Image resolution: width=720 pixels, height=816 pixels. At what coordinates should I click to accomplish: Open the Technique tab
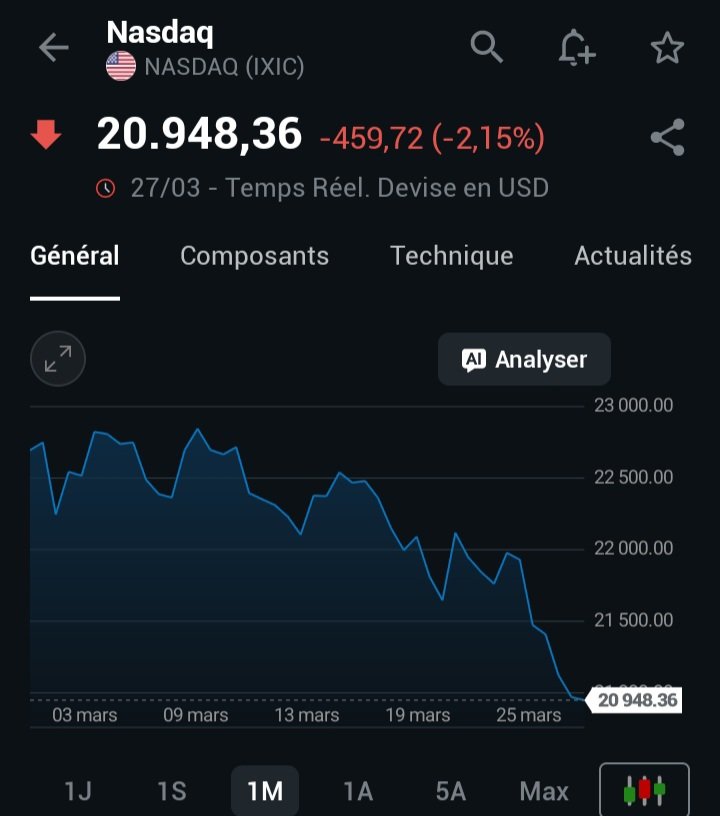coord(451,256)
